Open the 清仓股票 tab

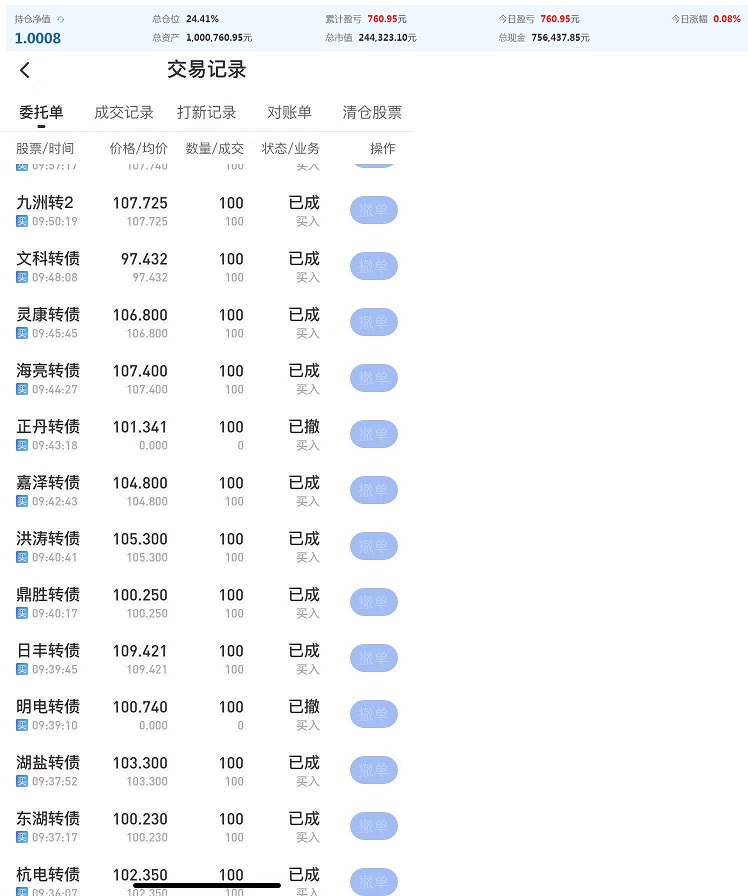[372, 113]
